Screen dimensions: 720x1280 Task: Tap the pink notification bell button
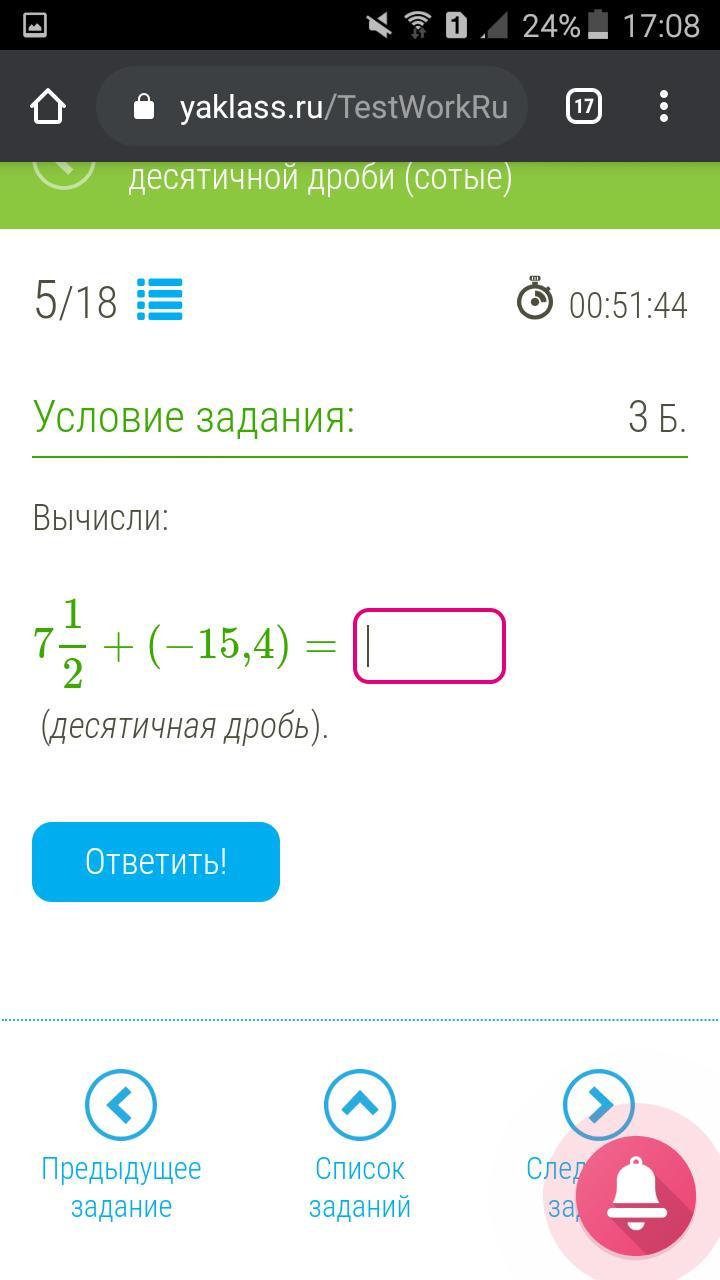click(636, 1196)
